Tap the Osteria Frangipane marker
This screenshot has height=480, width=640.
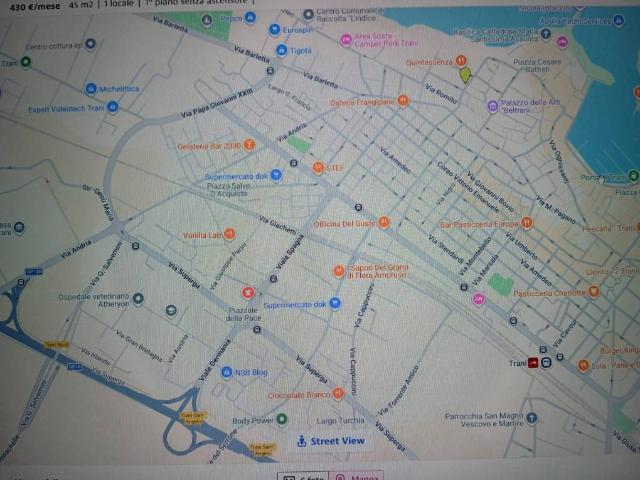(x=402, y=100)
